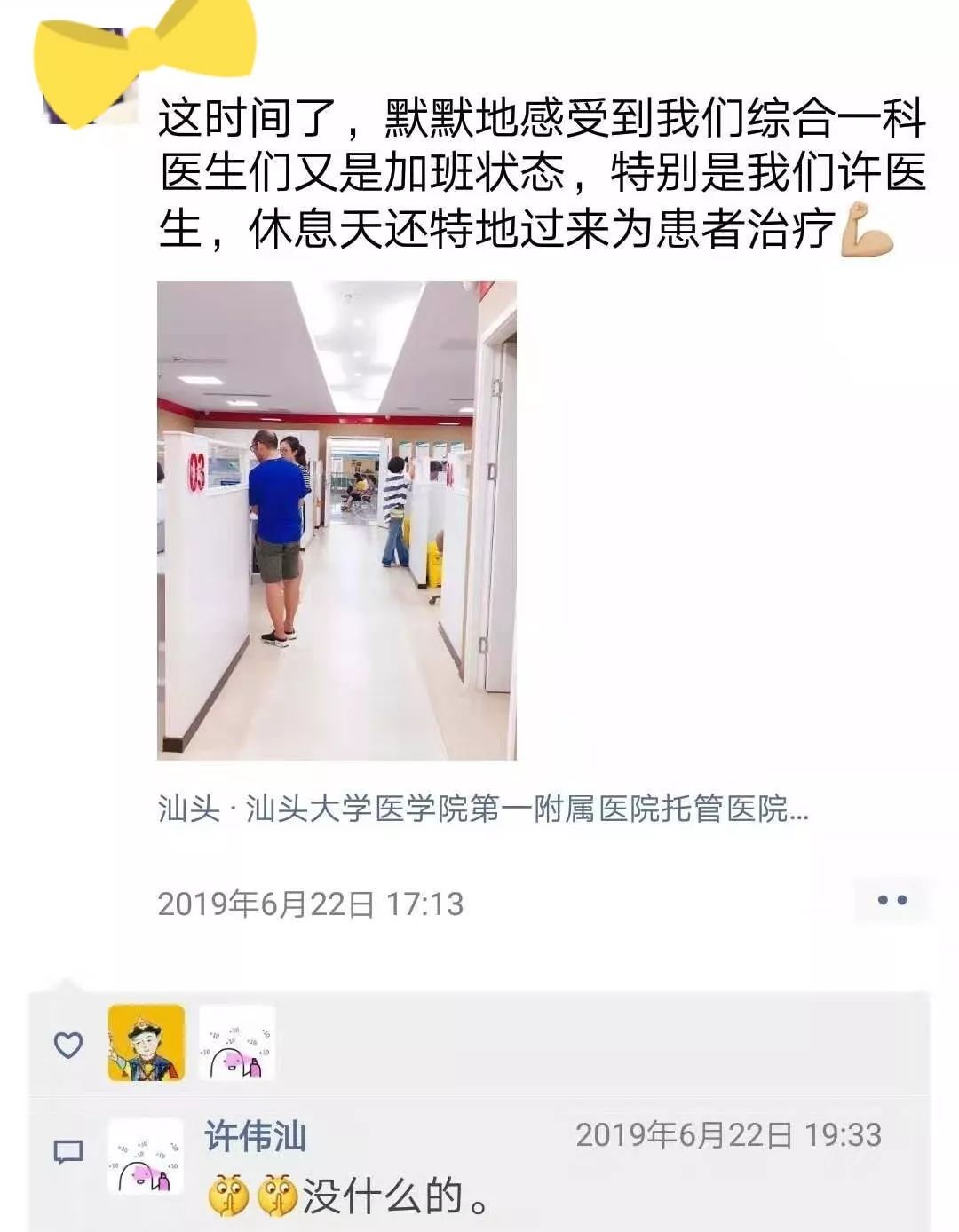
Task: View the emperor-cartoon avatar liker's profile
Action: coord(147,1043)
